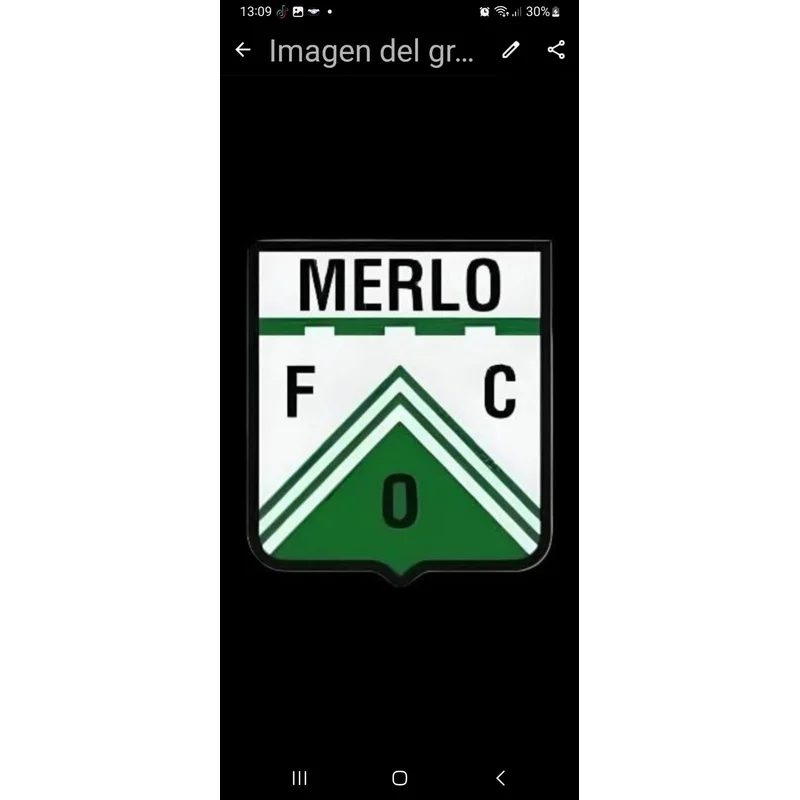The width and height of the screenshot is (800, 800).
Task: Edit the group image with the pencil
Action: coord(511,50)
